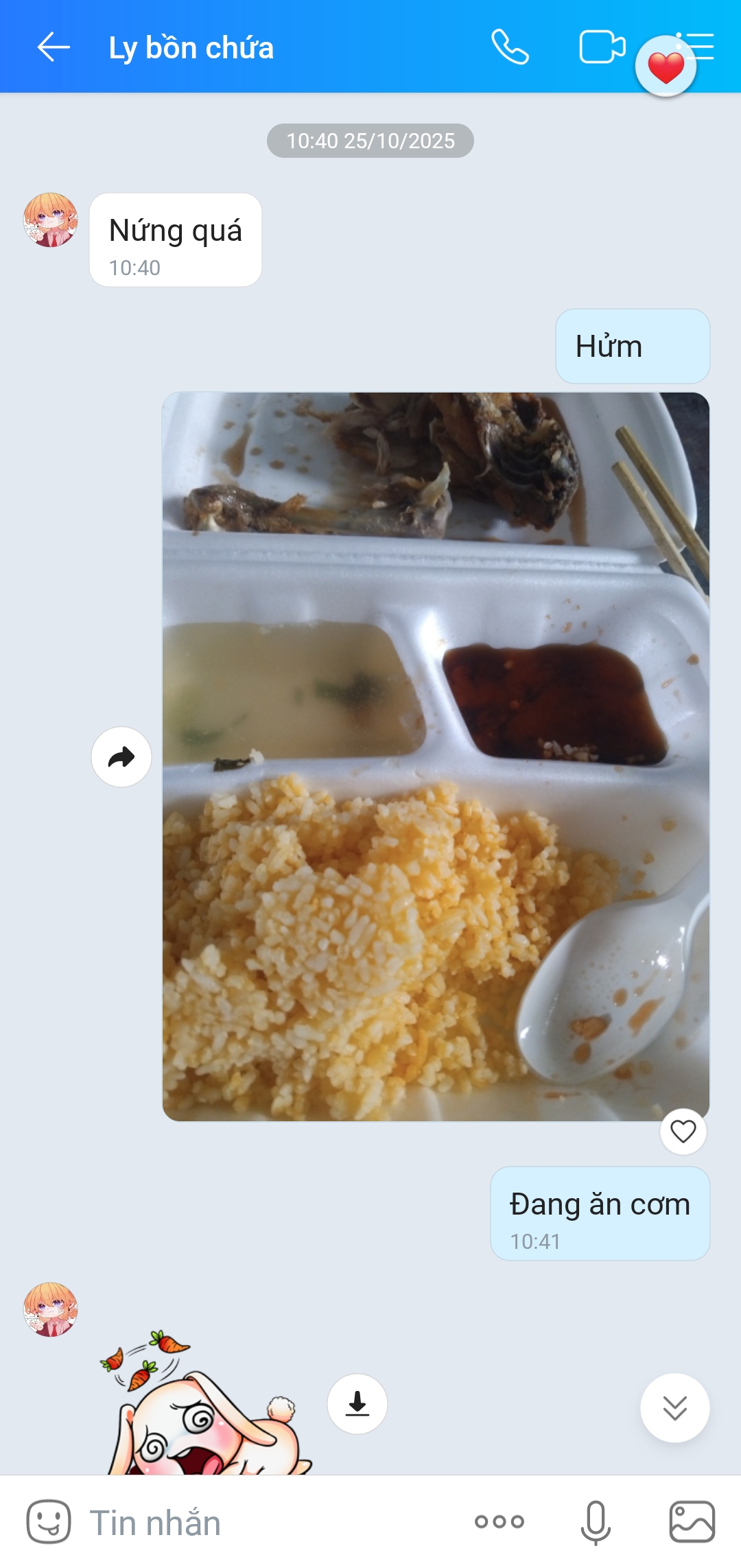Open more attachment options

point(499,1522)
